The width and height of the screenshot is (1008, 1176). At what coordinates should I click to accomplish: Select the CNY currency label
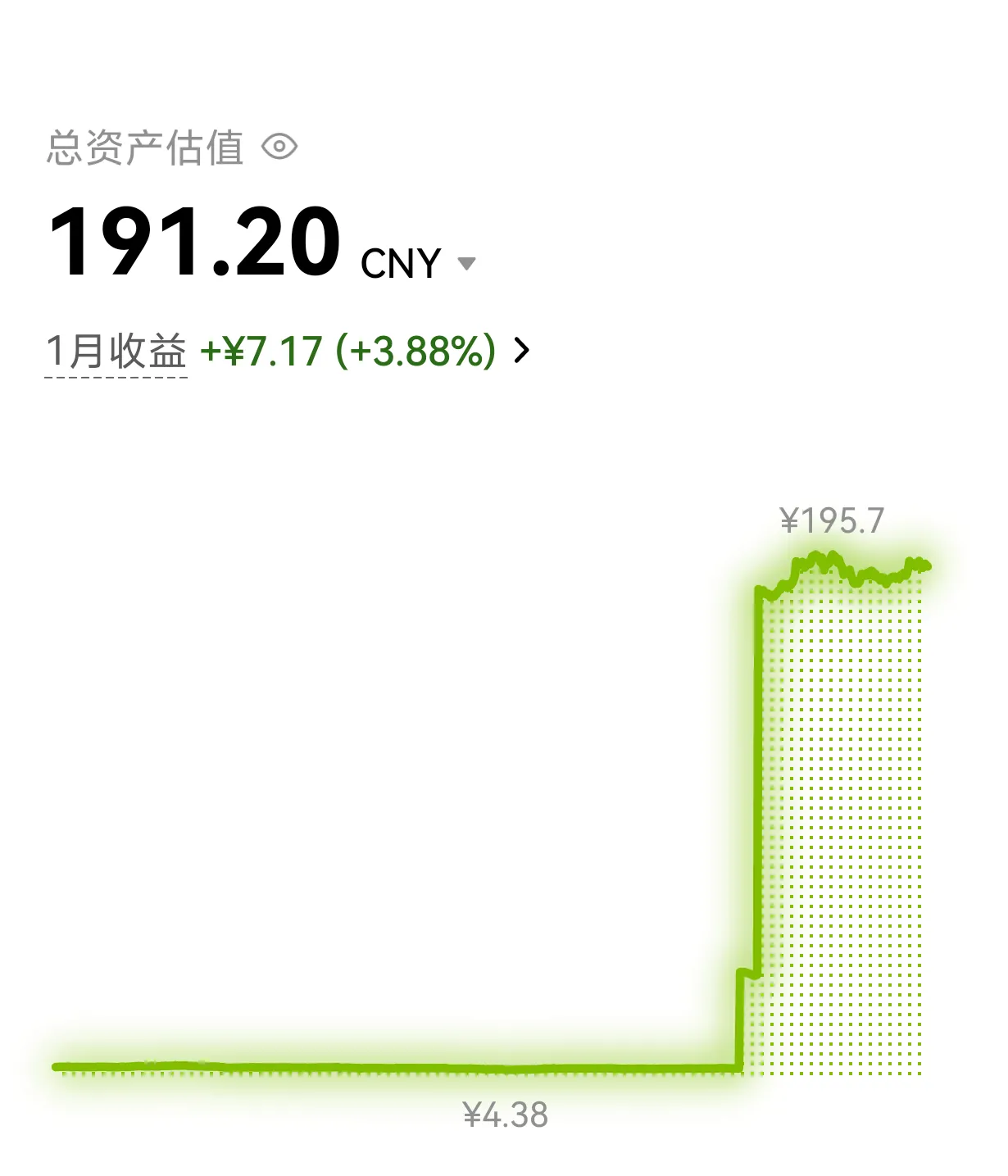point(401,263)
